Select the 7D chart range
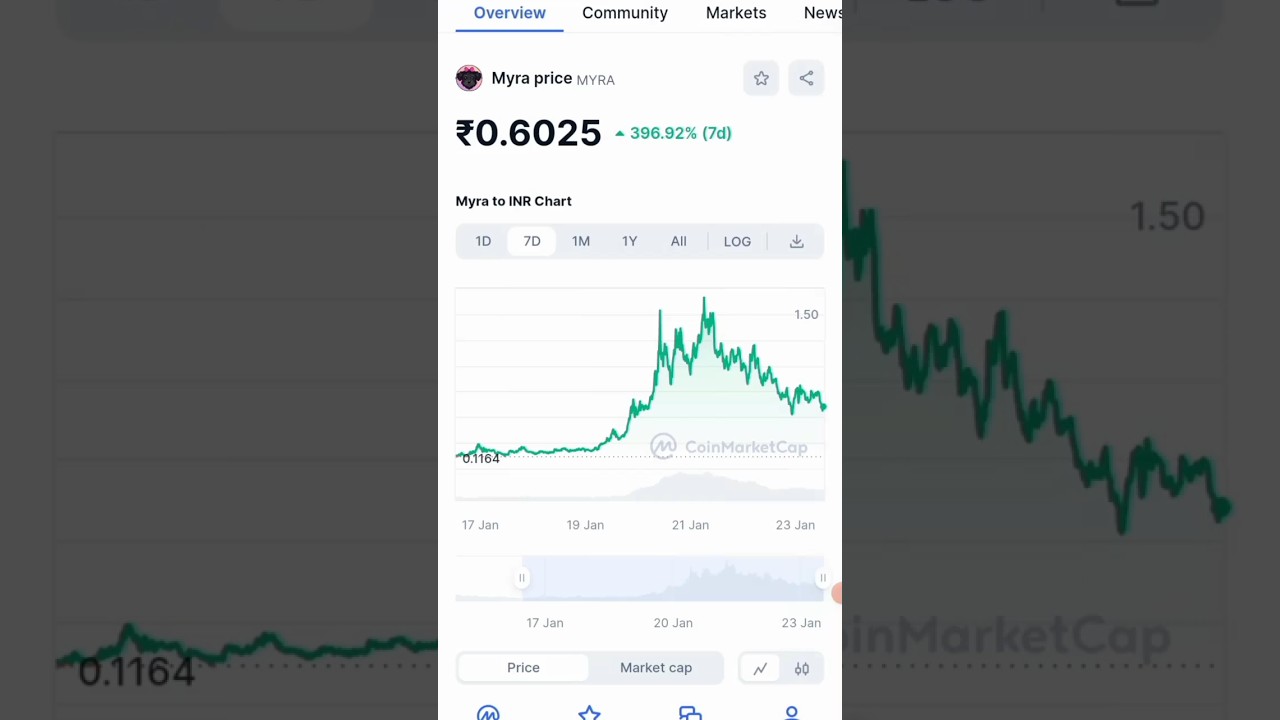Image resolution: width=1280 pixels, height=720 pixels. click(x=532, y=241)
